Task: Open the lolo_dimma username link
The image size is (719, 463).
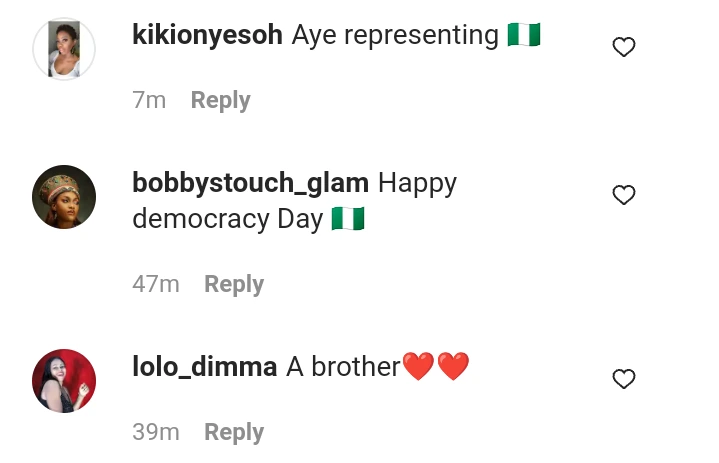Action: point(204,367)
